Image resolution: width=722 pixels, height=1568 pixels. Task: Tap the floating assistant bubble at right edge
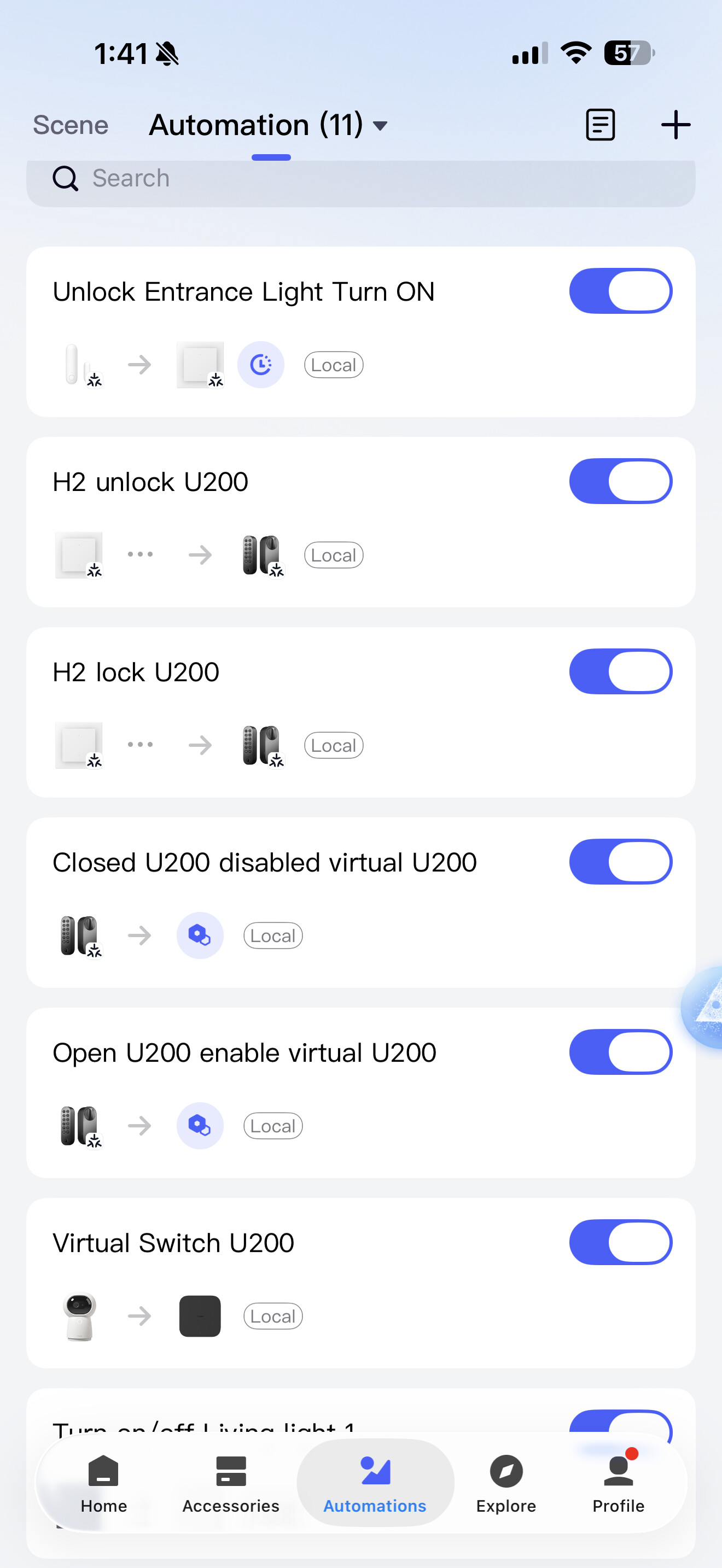(706, 1008)
